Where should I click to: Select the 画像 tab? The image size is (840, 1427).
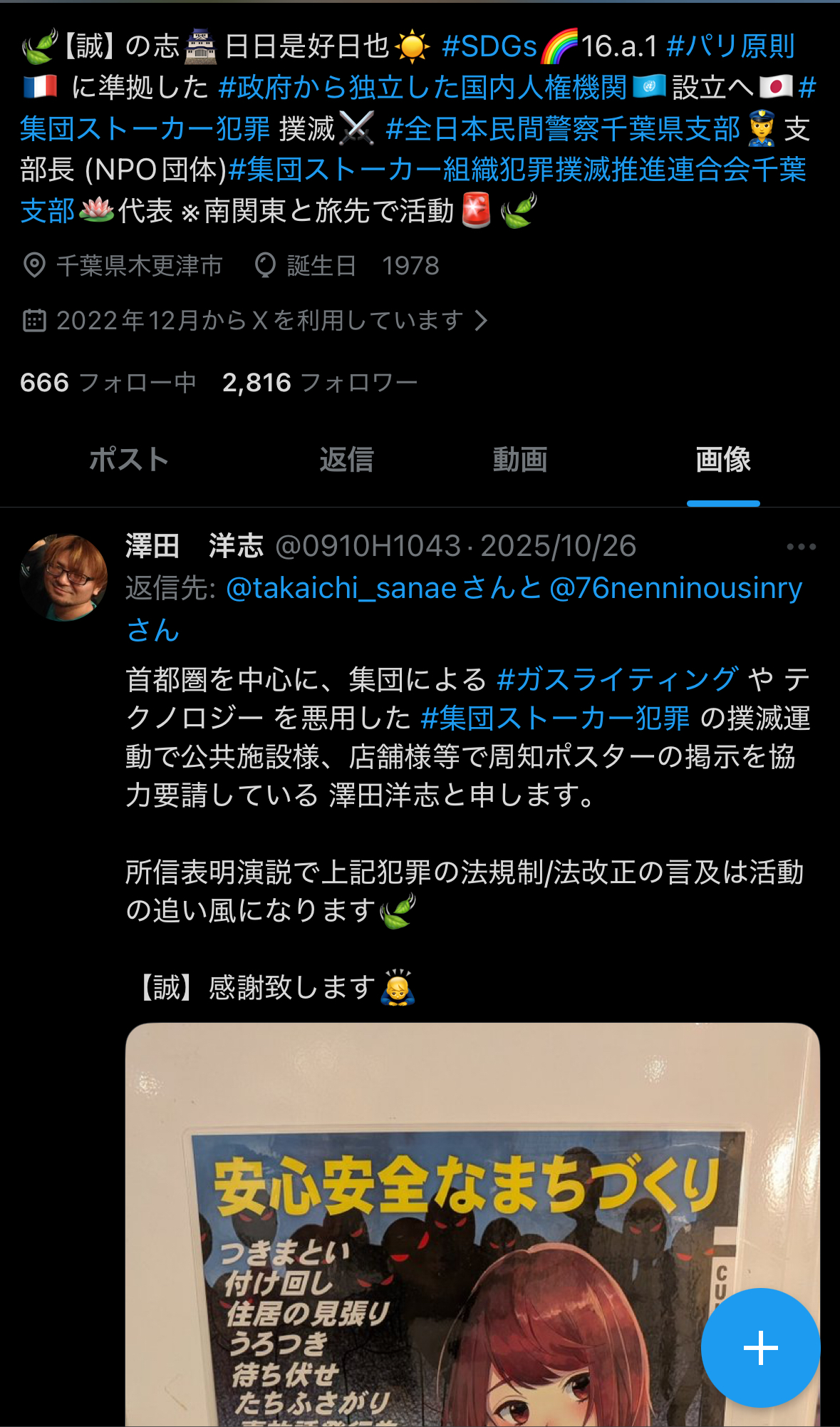coord(722,460)
